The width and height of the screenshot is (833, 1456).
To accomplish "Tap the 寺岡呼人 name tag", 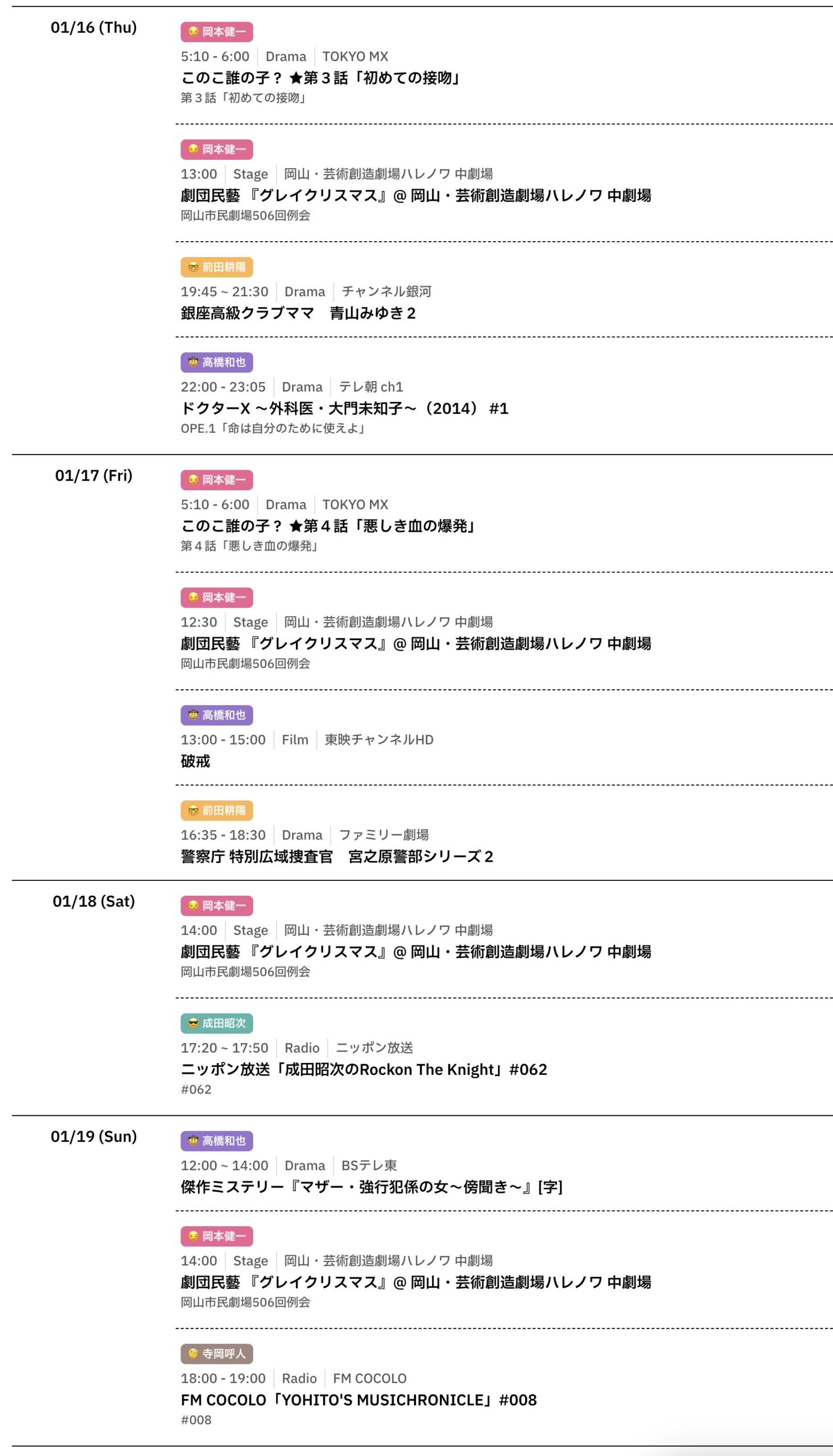I will point(216,1354).
